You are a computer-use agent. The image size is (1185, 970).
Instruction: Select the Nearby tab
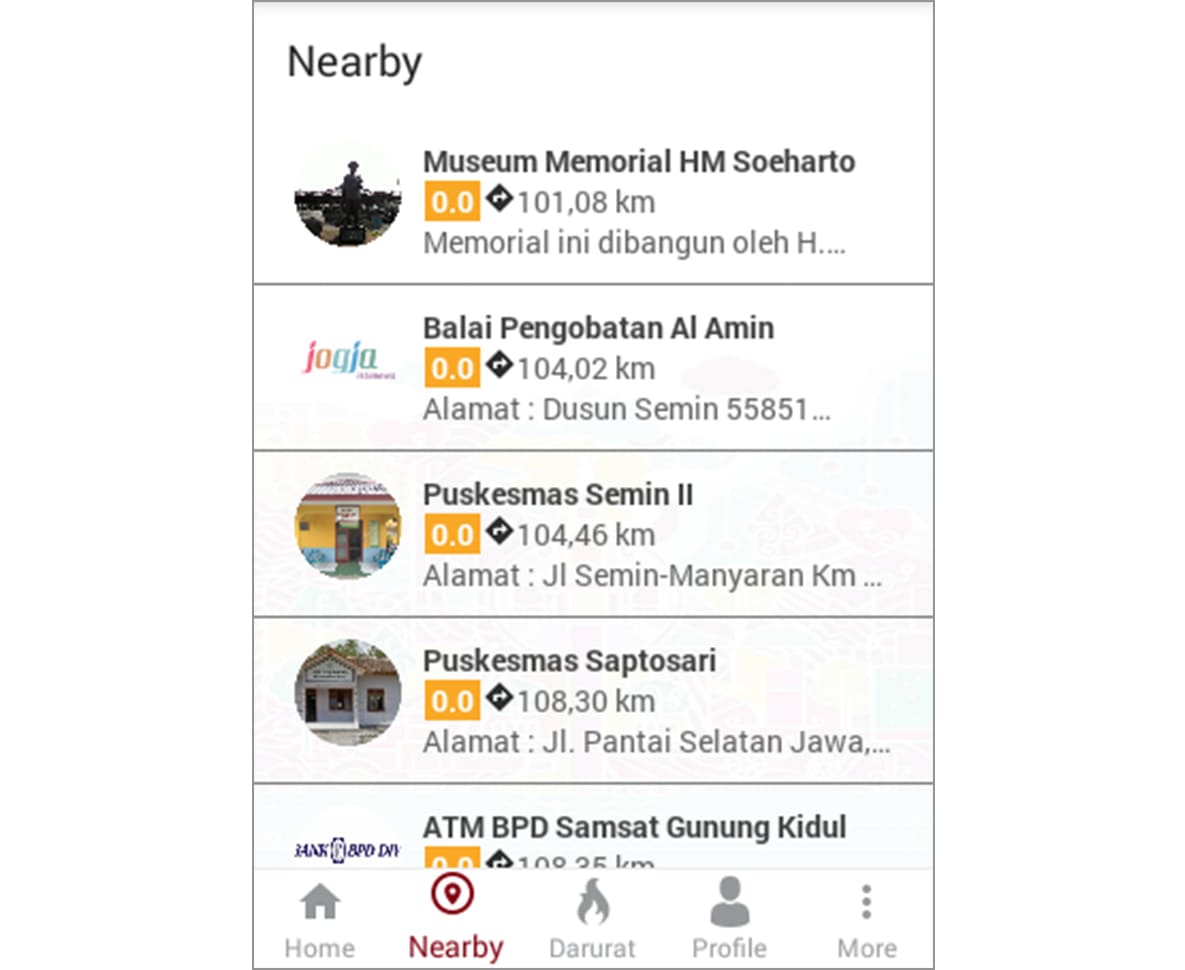click(x=455, y=920)
